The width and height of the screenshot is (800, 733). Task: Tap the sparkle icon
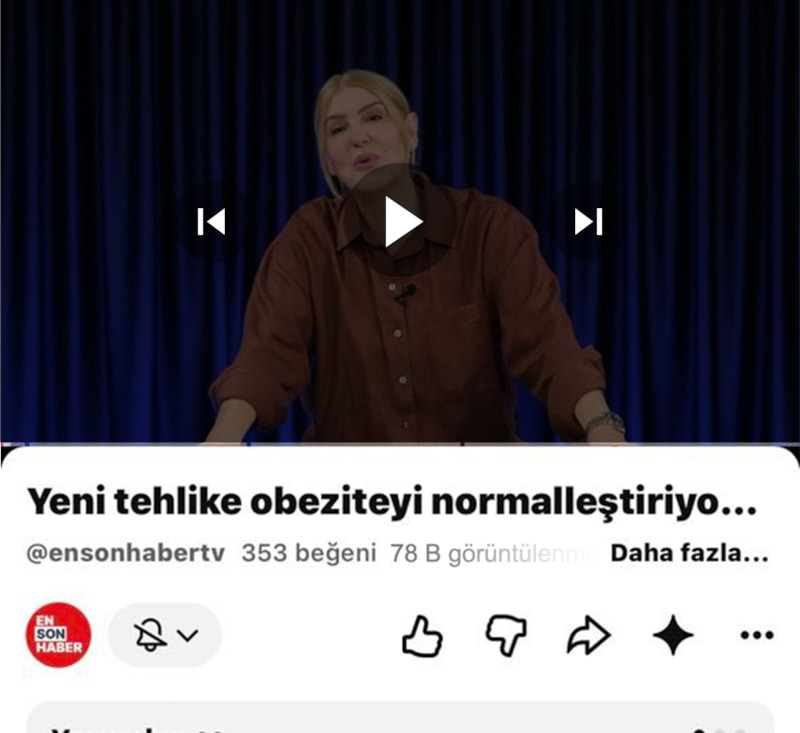673,635
